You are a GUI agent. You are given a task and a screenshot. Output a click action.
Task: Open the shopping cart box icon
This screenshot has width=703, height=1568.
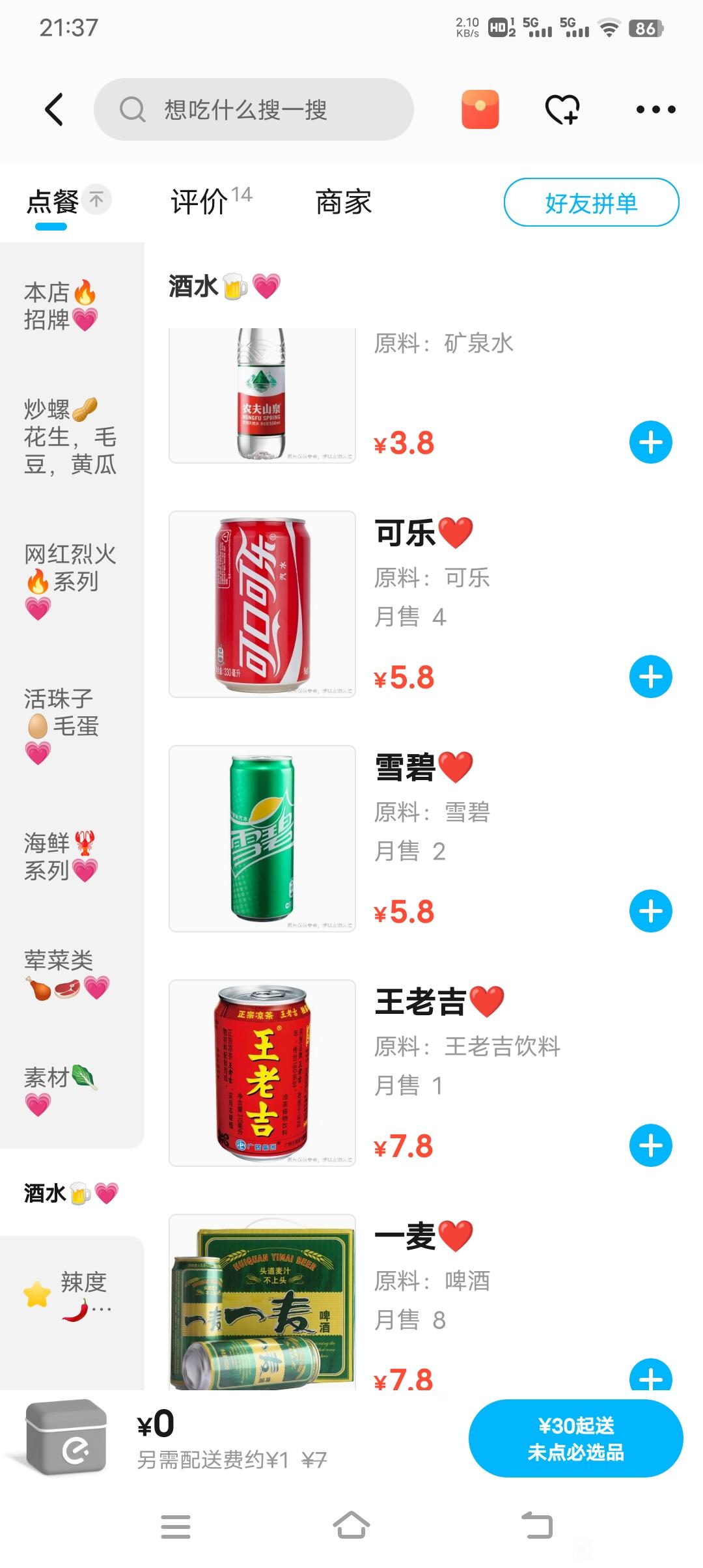[66, 1436]
